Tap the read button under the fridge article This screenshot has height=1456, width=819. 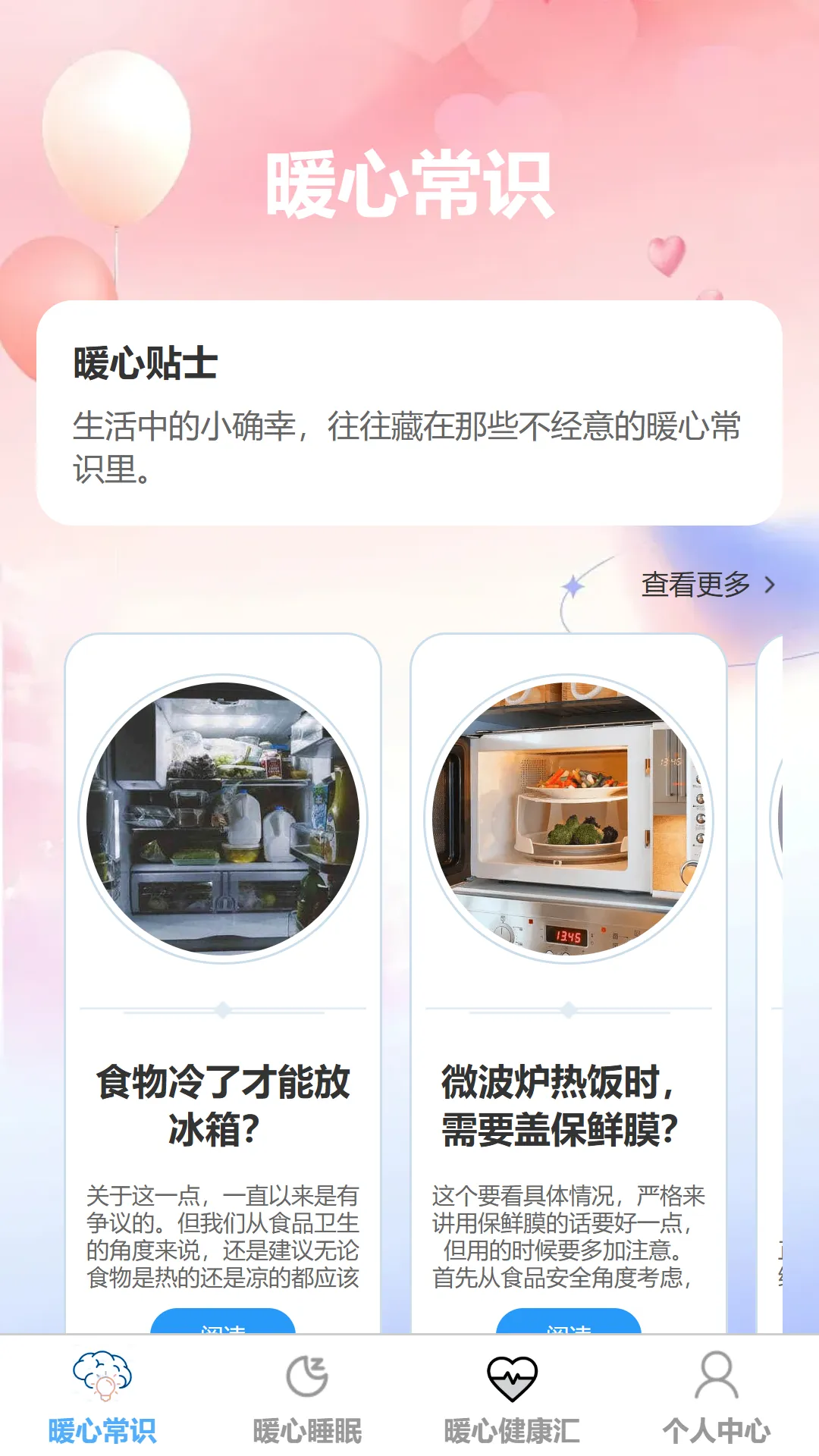click(223, 1321)
